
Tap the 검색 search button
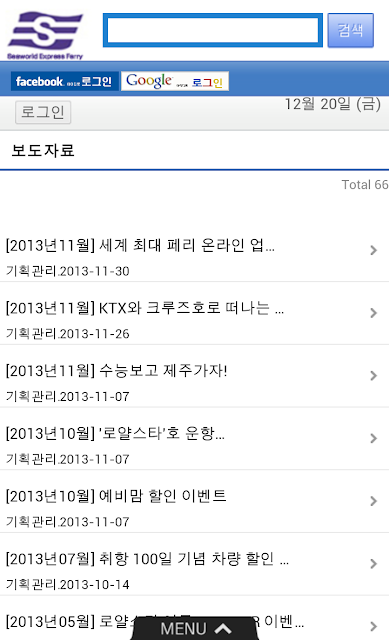tap(351, 30)
